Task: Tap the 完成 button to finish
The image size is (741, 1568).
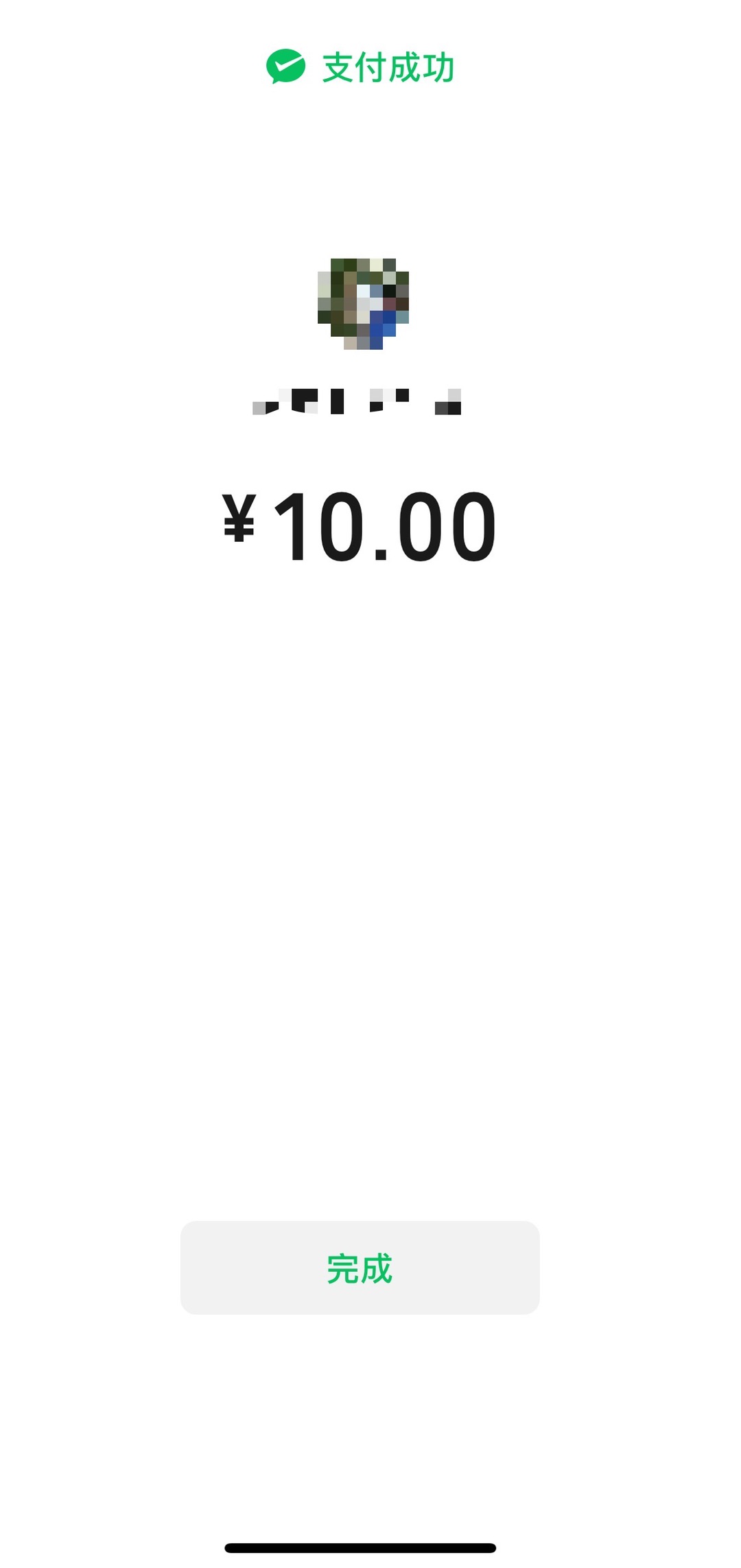Action: [x=360, y=1268]
